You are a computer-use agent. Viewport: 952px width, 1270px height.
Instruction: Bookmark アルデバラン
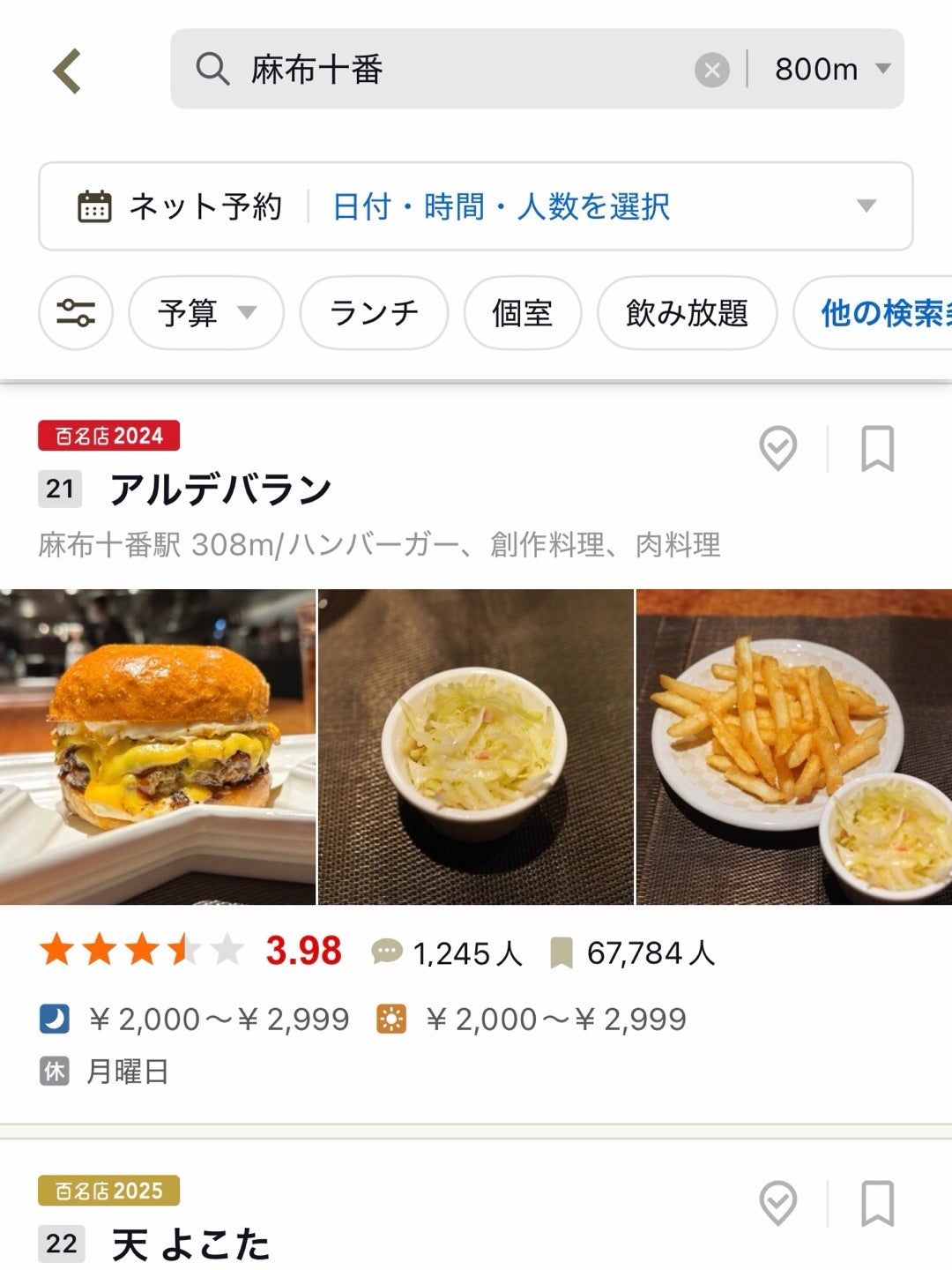[877, 449]
